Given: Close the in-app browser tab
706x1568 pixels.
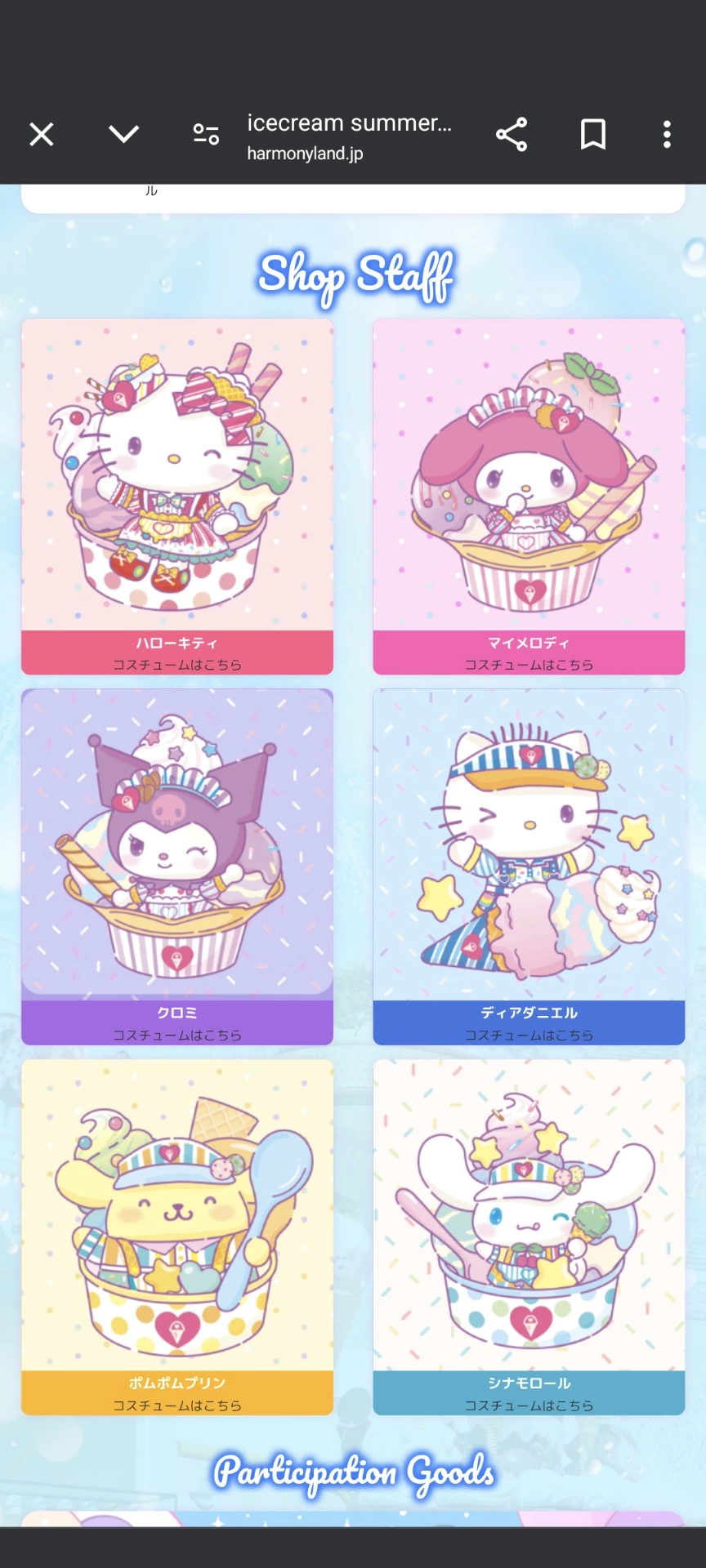Looking at the screenshot, I should (42, 135).
